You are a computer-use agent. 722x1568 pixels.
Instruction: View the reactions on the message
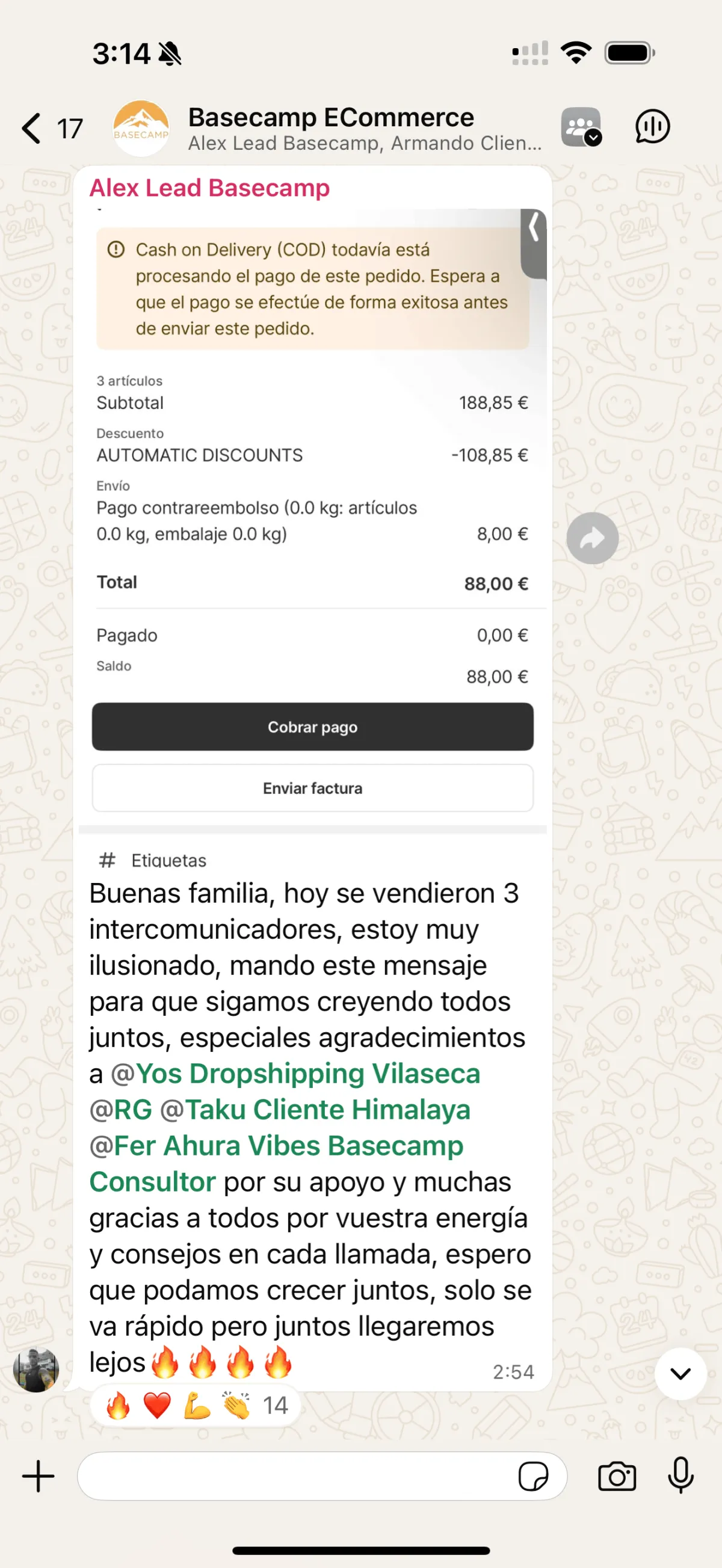(195, 1406)
